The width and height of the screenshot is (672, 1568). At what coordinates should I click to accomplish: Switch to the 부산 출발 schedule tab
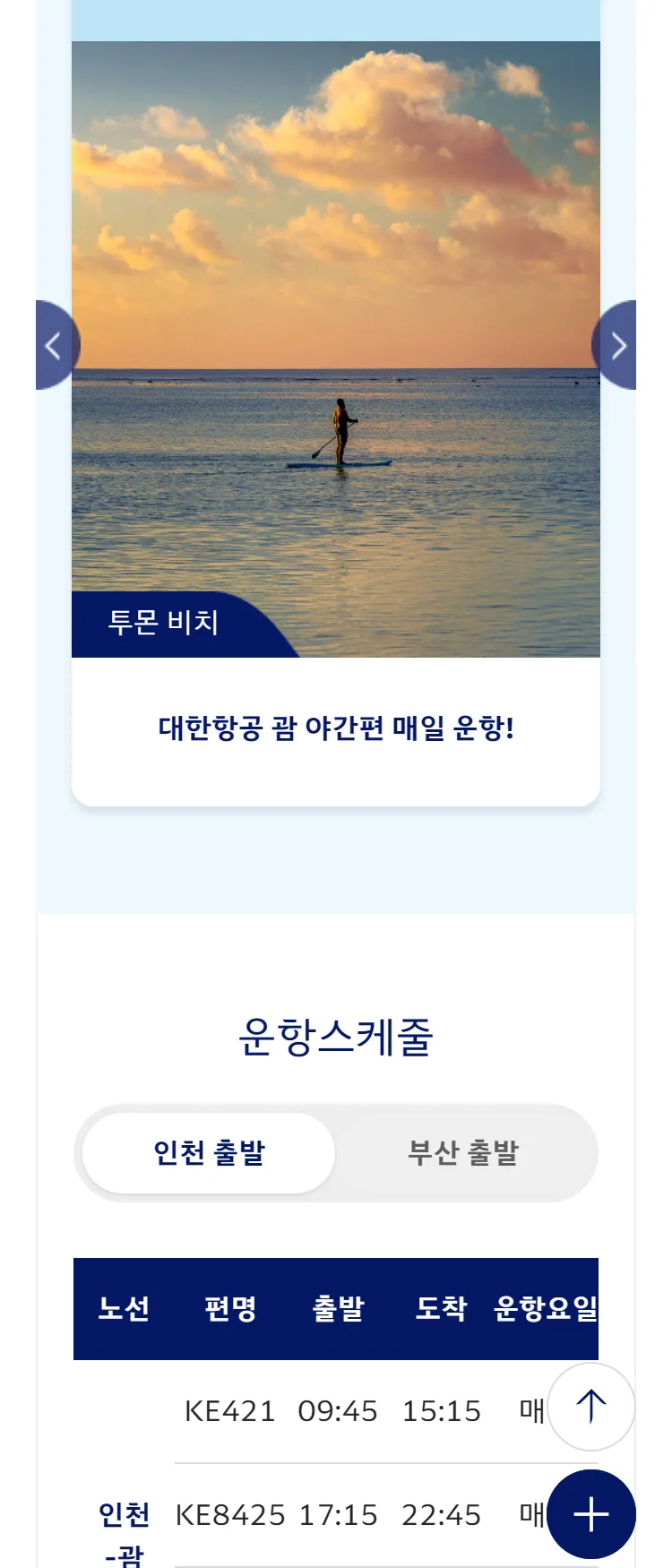coord(463,1153)
